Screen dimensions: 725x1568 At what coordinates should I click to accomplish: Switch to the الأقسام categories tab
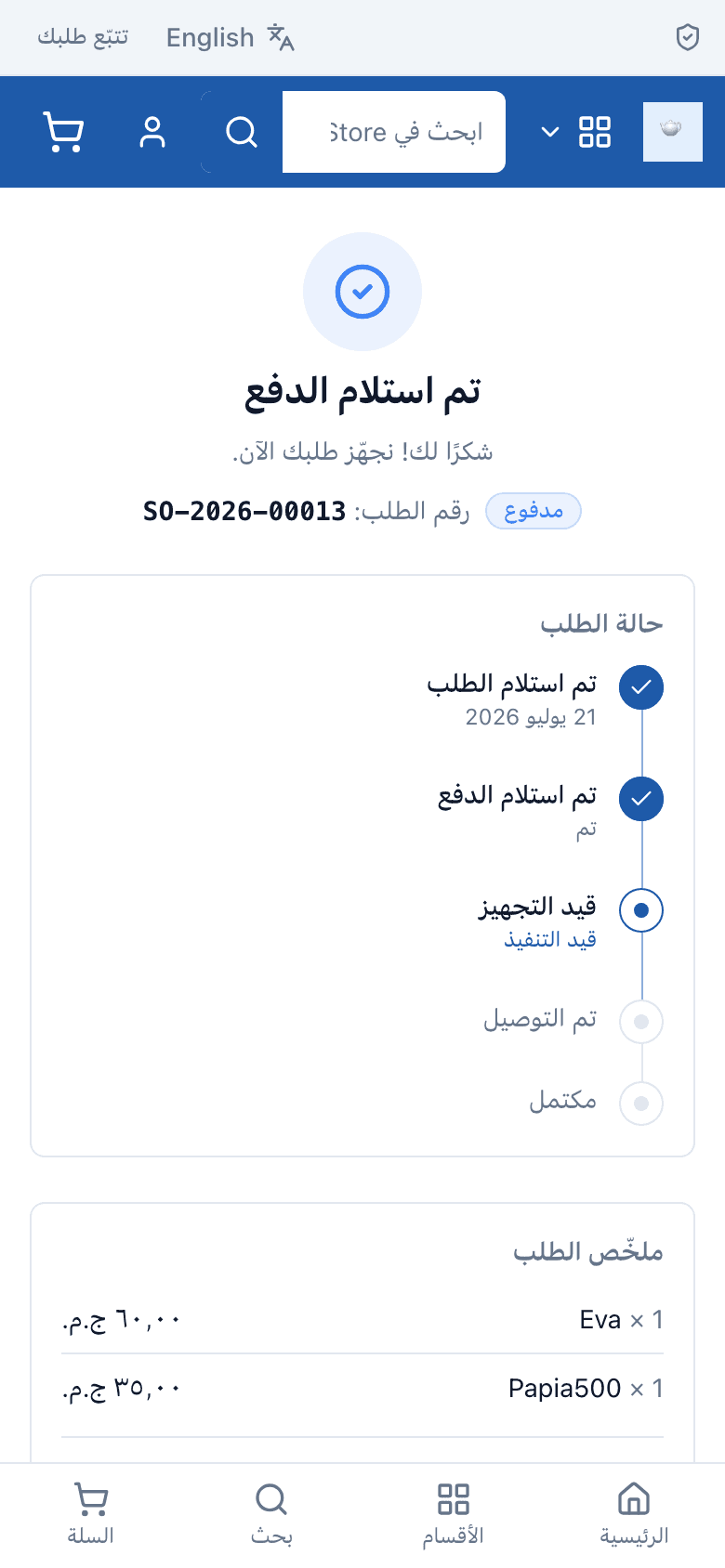[453, 1514]
